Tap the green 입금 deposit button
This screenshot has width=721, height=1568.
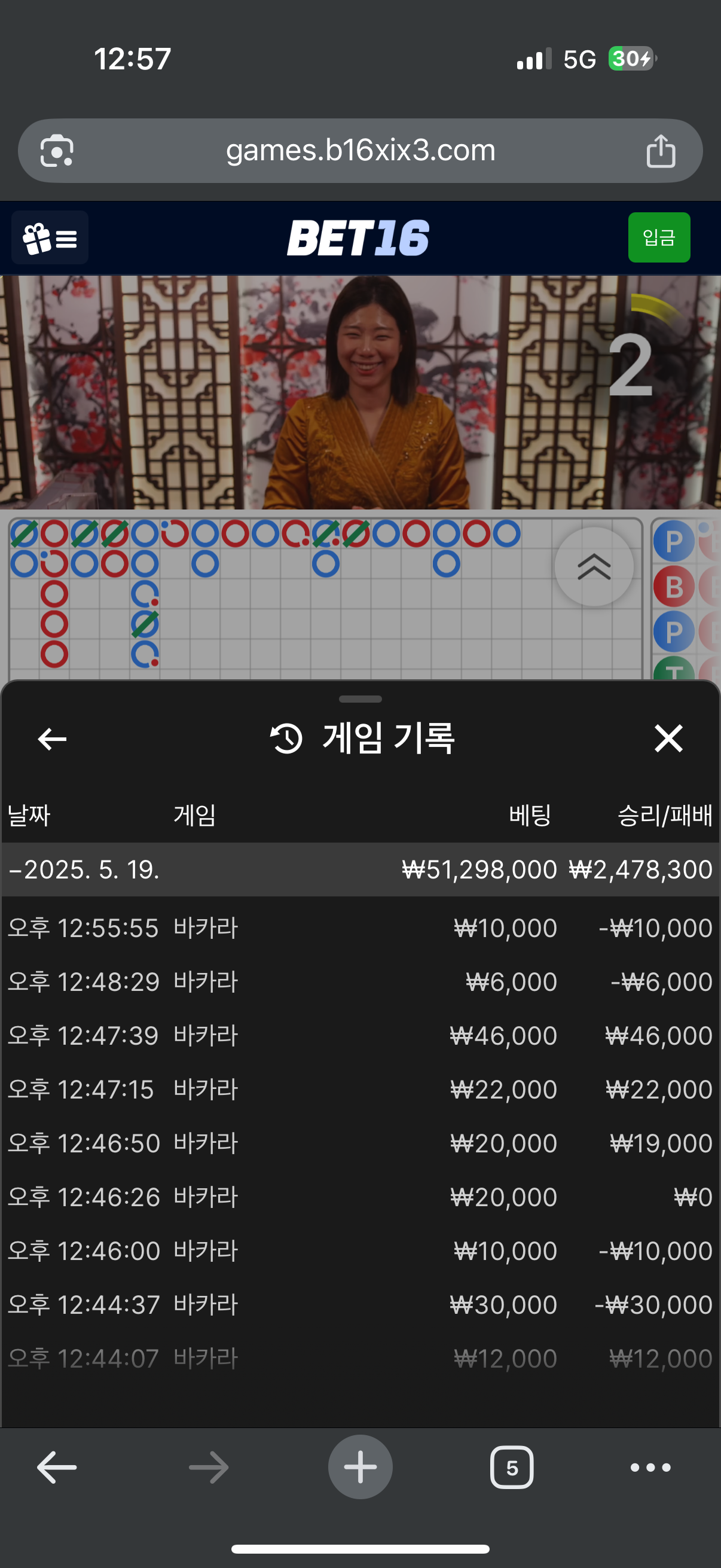(x=658, y=237)
